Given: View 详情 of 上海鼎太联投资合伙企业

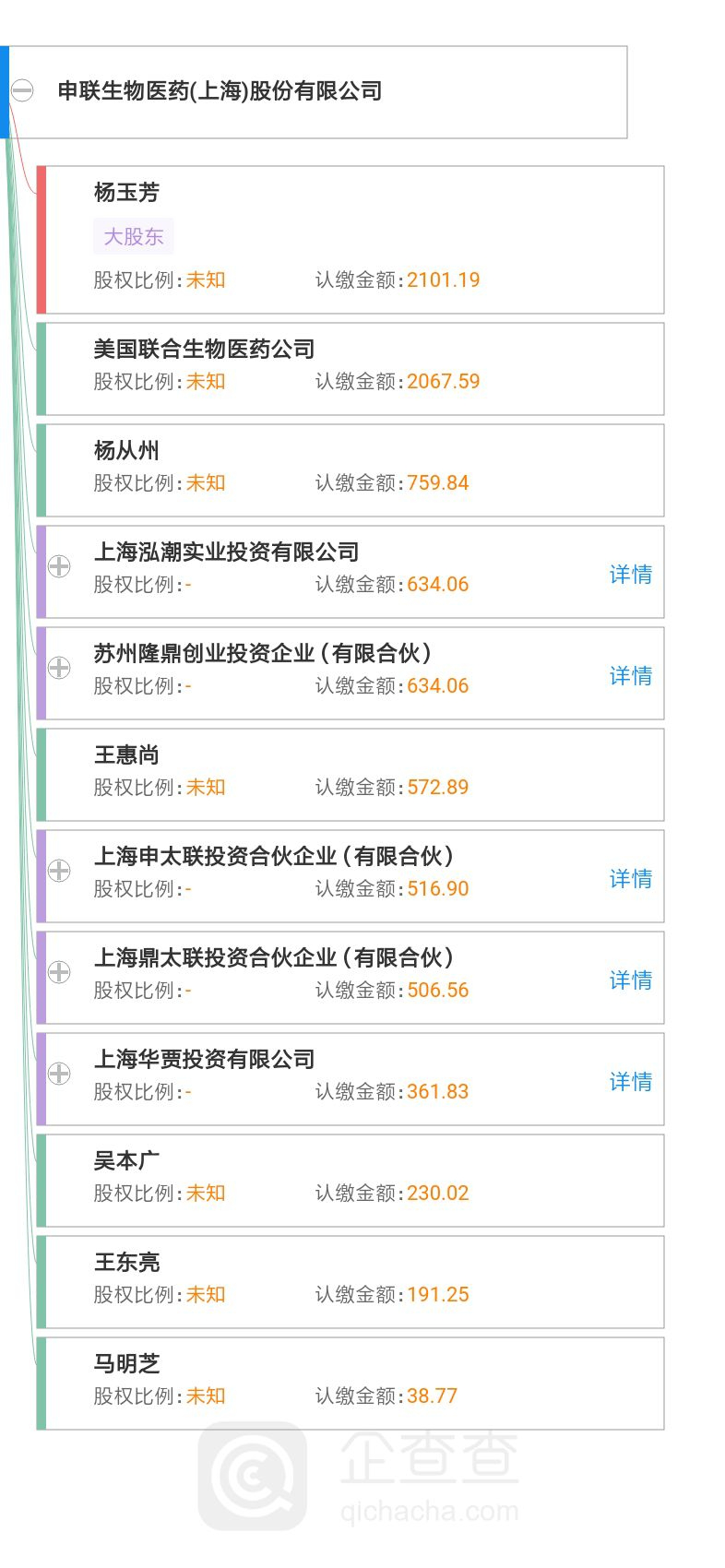Looking at the screenshot, I should pos(630,980).
